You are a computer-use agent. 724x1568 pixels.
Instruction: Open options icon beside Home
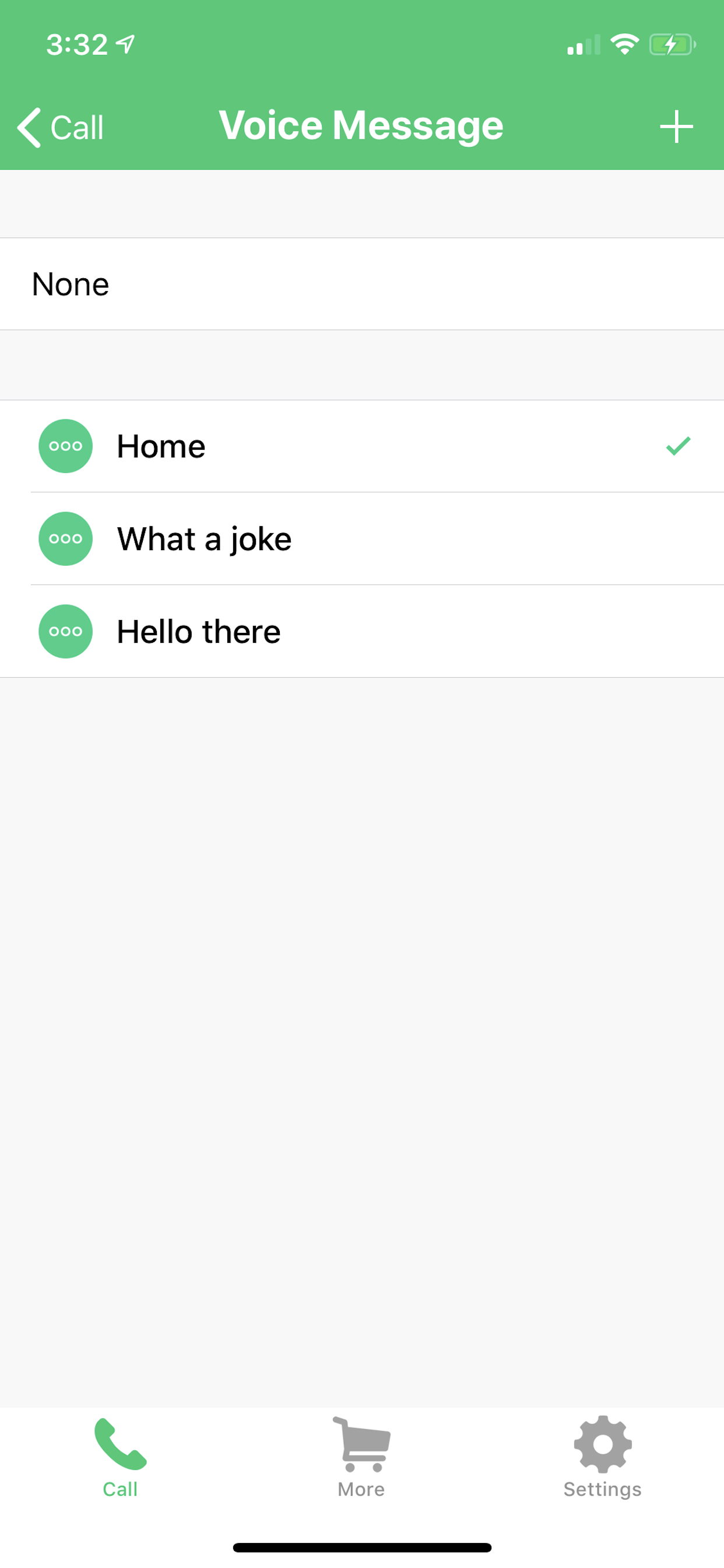tap(66, 446)
